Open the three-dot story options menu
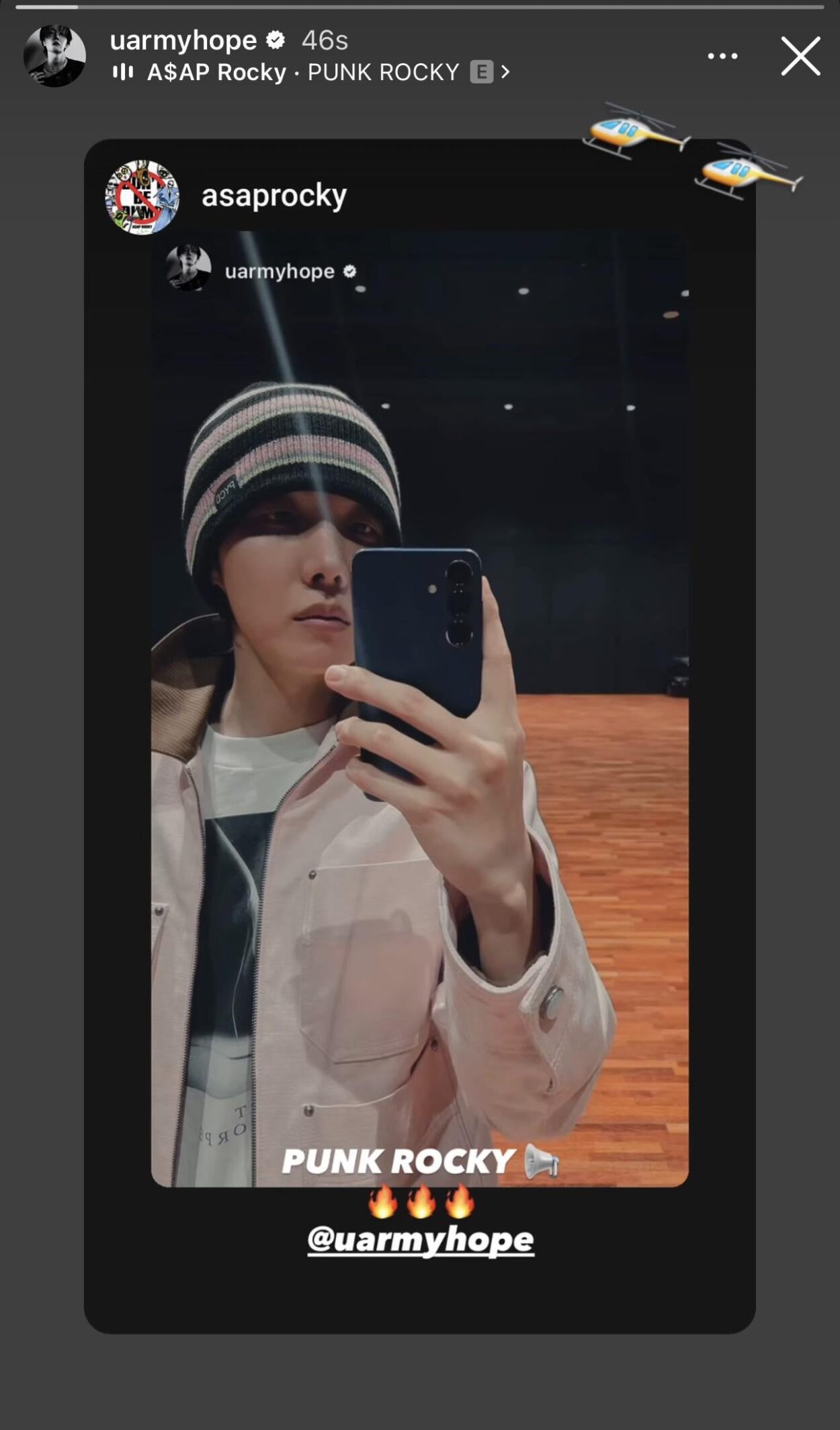 point(722,56)
